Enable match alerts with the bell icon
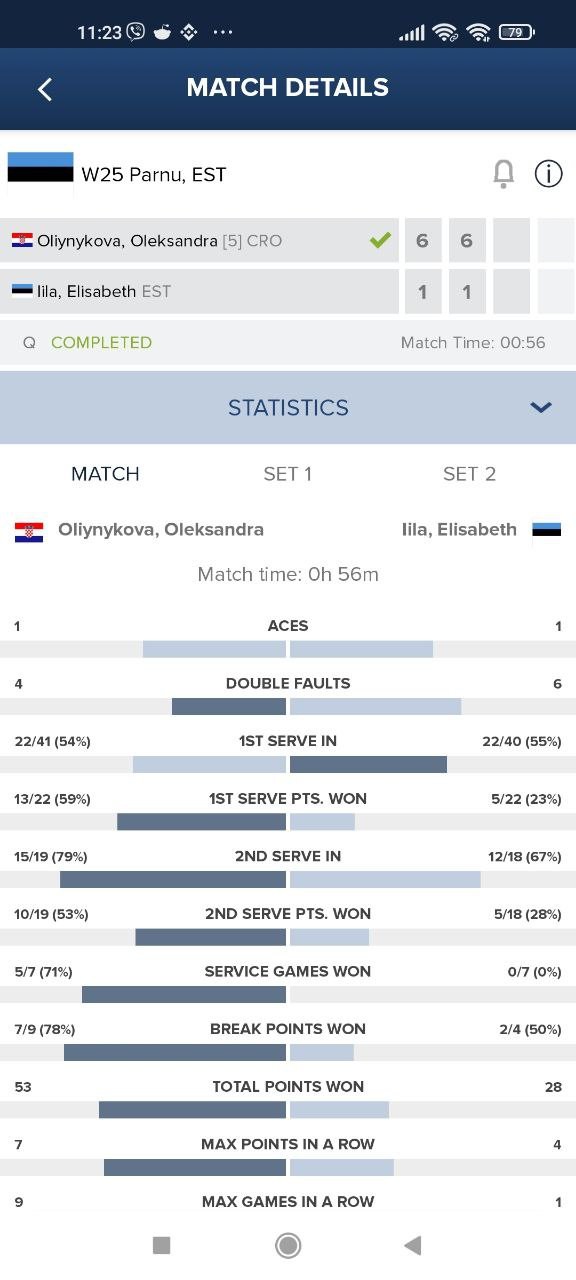This screenshot has height=1280, width=576. [x=504, y=174]
